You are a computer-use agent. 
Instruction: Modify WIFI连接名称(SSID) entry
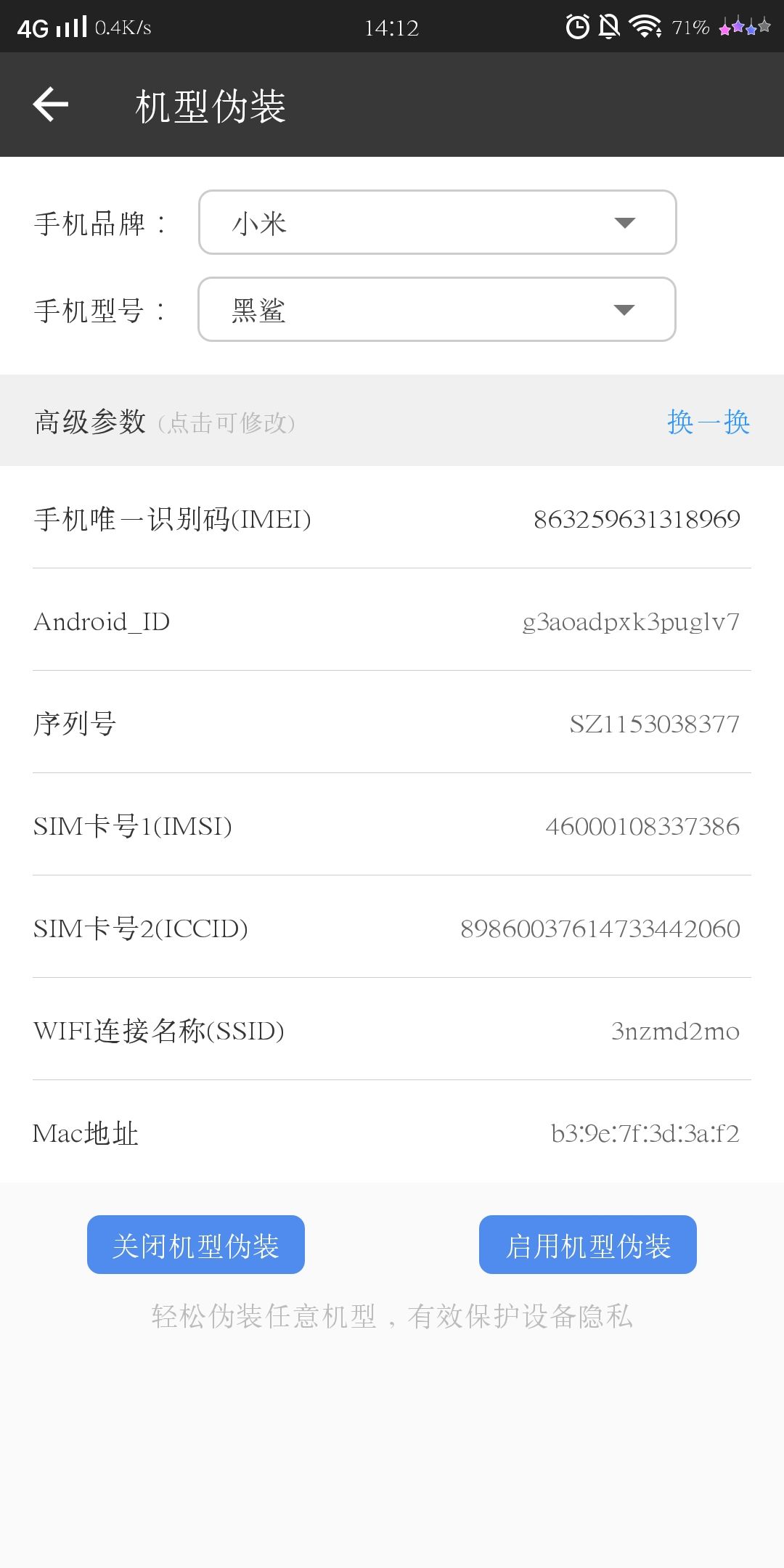[x=674, y=1031]
